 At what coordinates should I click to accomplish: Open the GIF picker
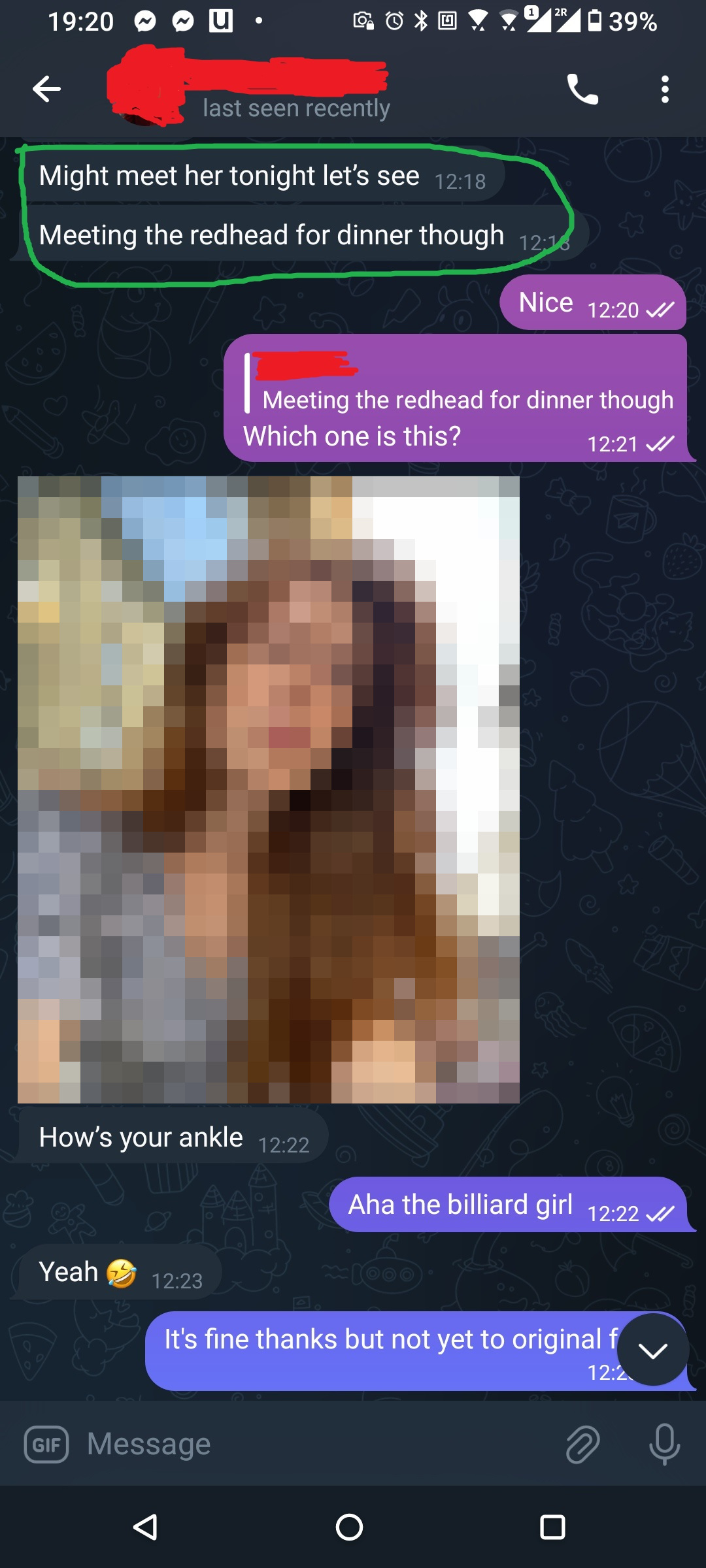click(46, 1444)
